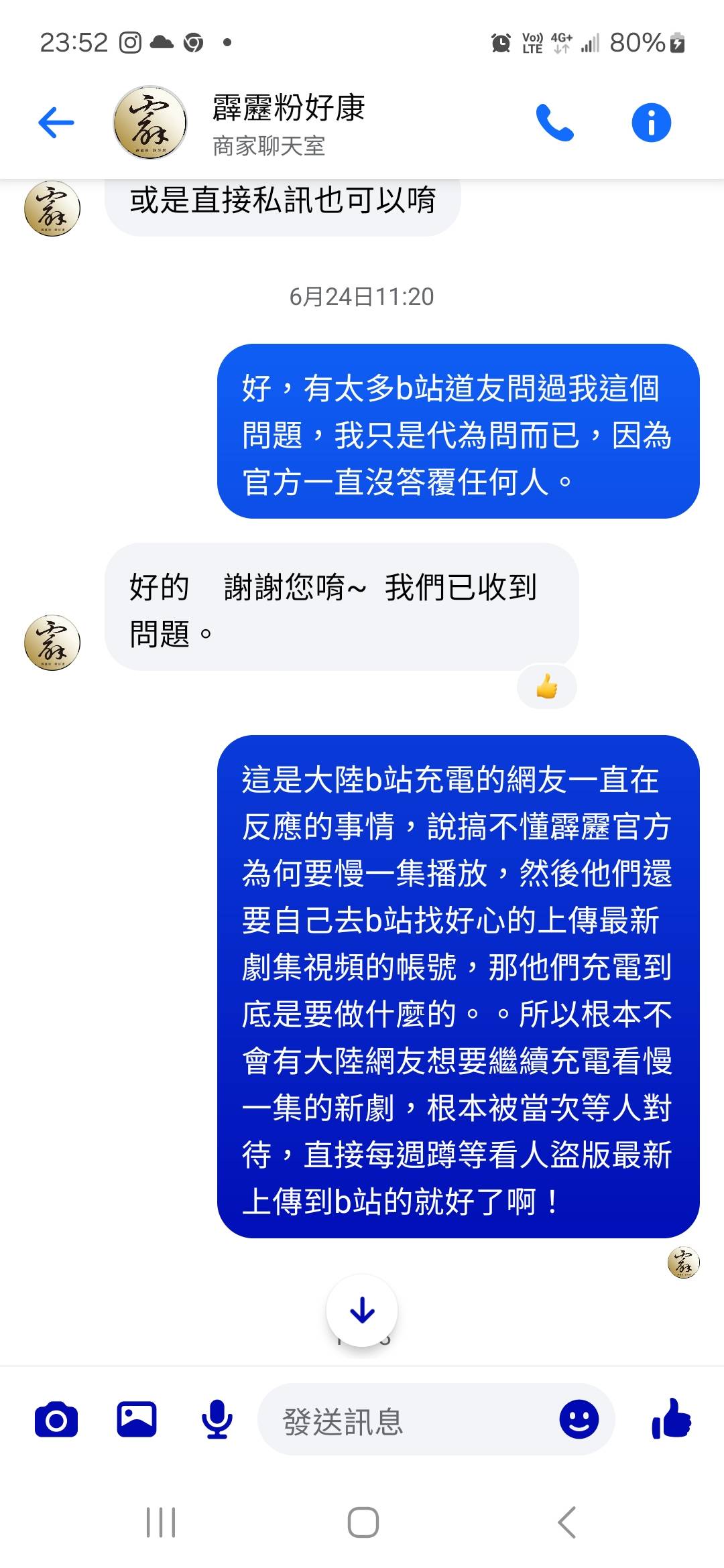Go to the home screen
Viewport: 724px width, 1568px height.
(x=363, y=1522)
